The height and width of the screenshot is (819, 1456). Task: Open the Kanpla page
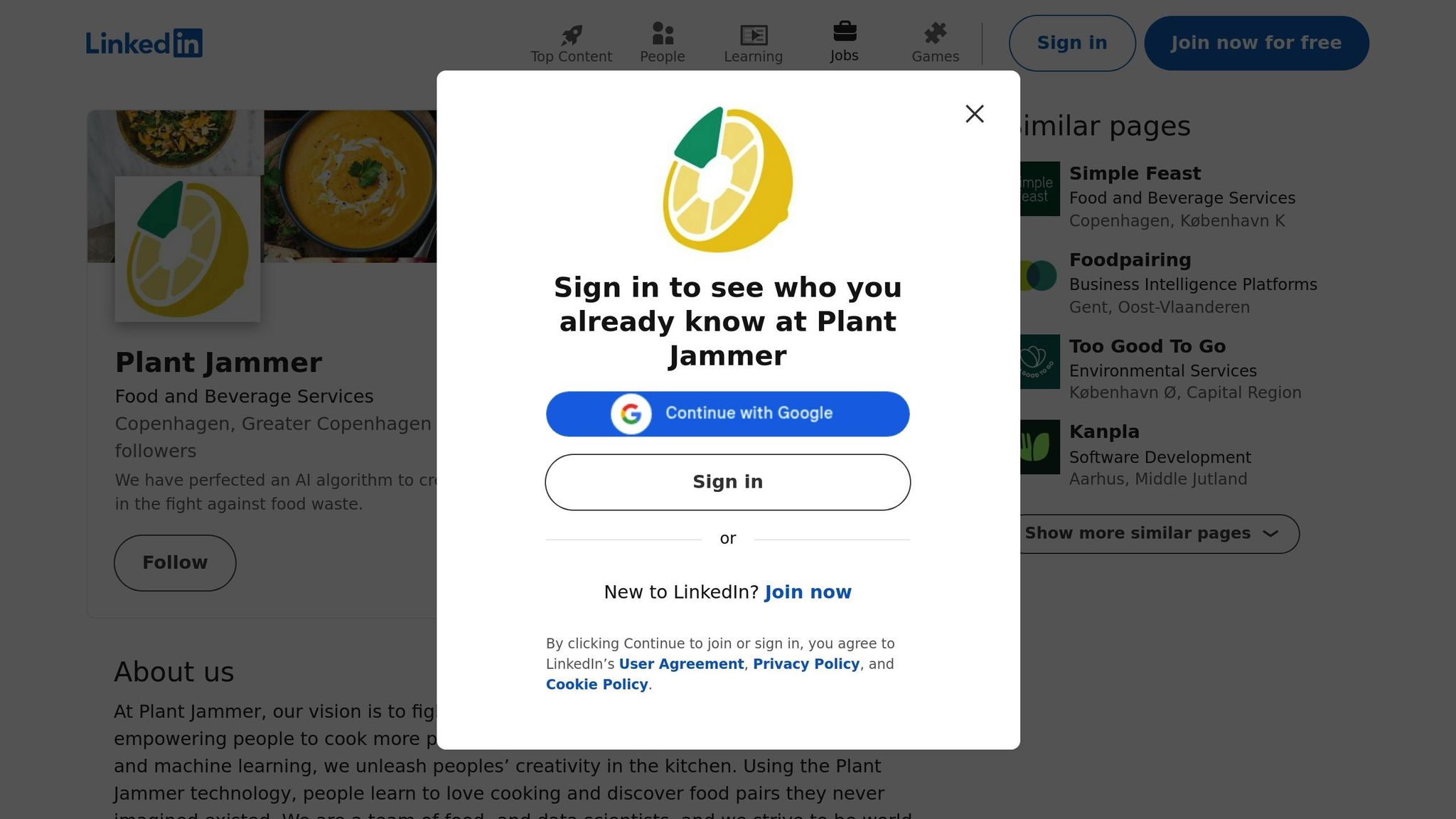point(1104,432)
